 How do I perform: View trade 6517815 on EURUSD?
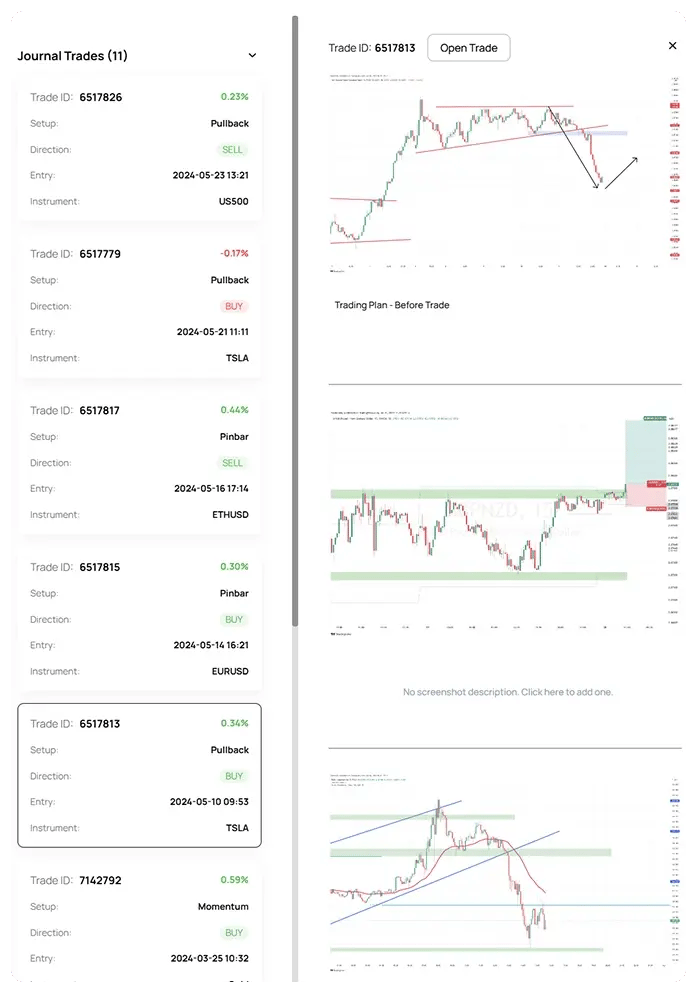point(139,618)
